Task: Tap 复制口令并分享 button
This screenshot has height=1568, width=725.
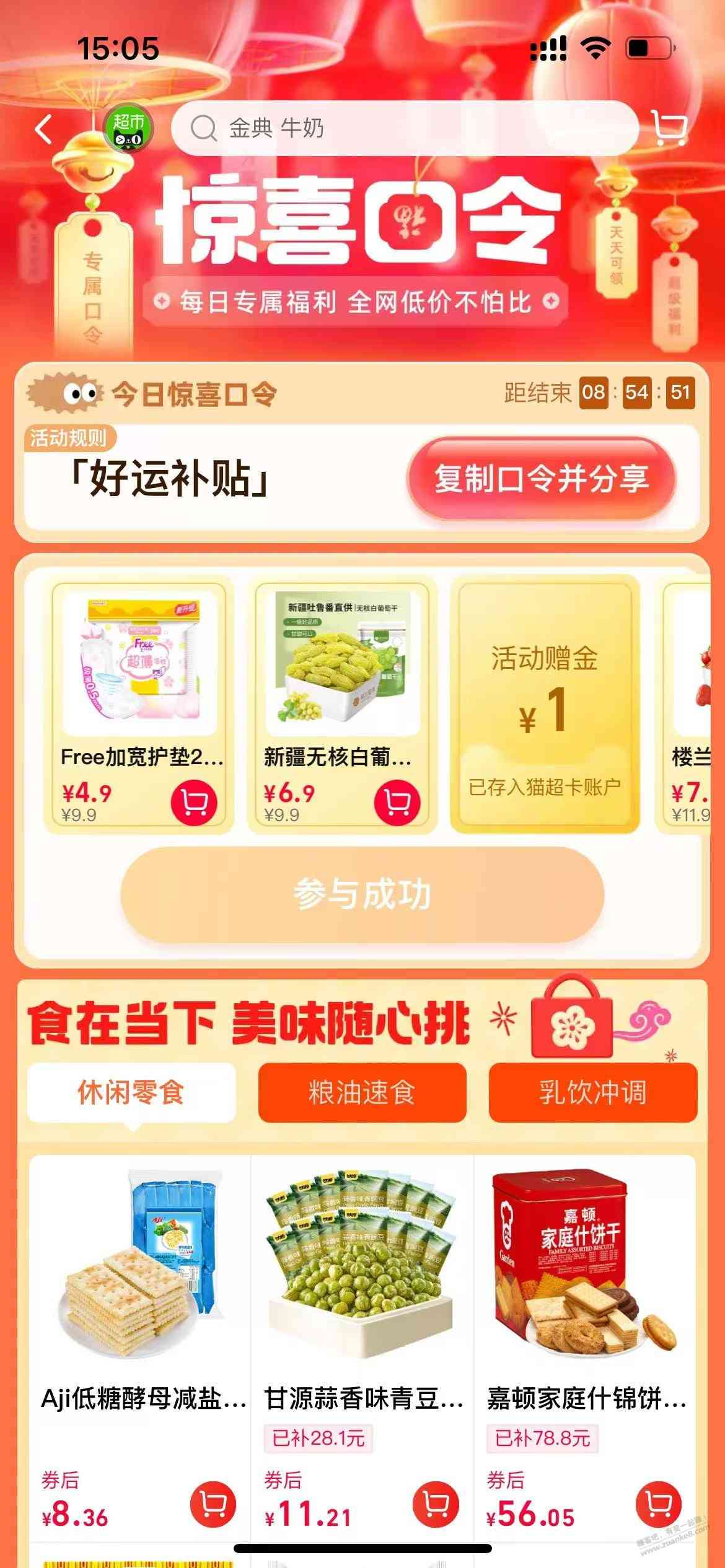Action: click(x=541, y=479)
